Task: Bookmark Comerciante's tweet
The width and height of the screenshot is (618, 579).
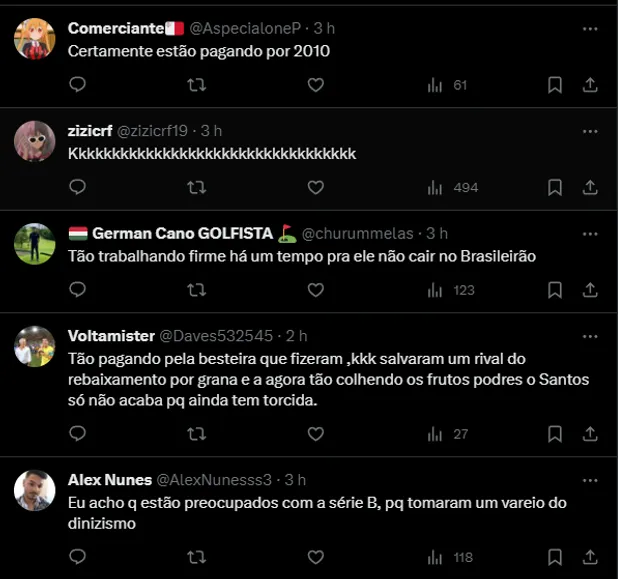Action: point(554,85)
